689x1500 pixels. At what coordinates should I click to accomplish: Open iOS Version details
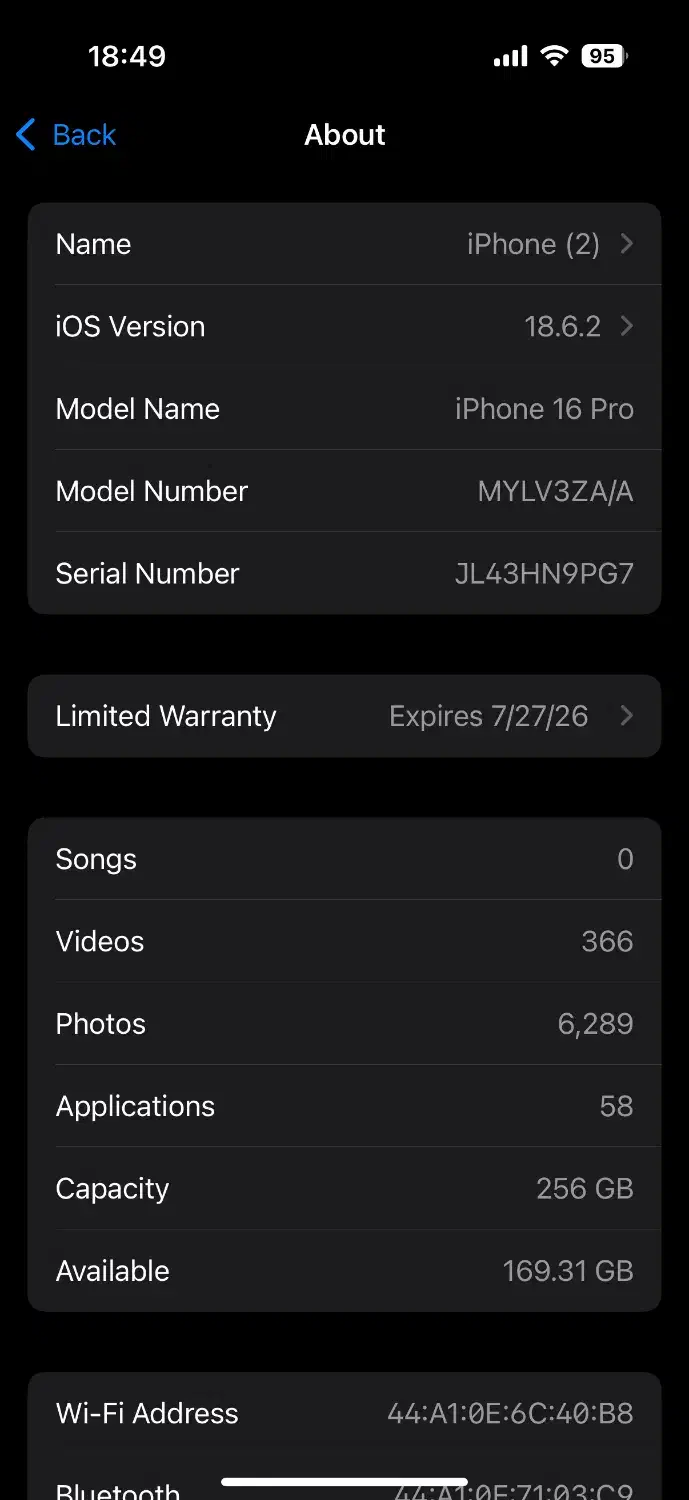point(344,327)
